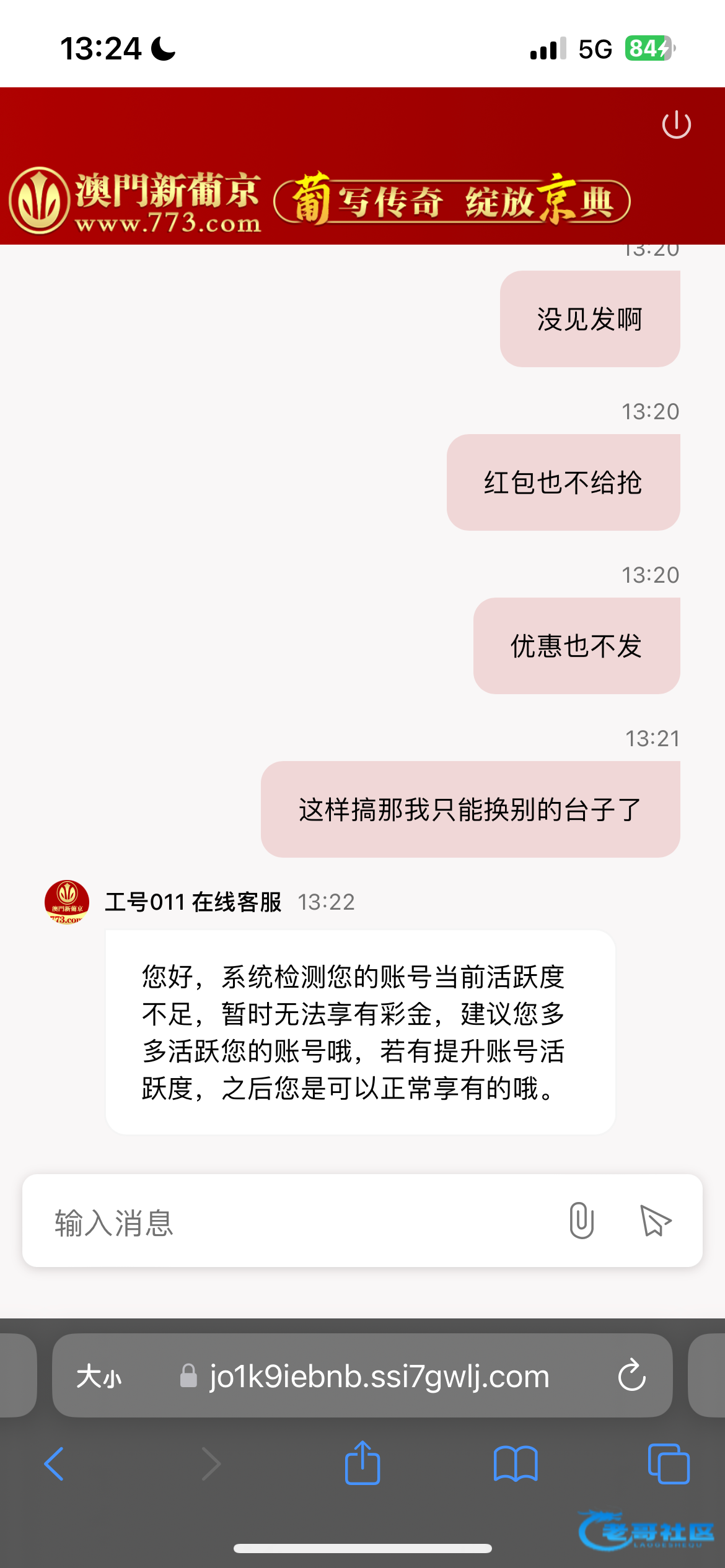Image resolution: width=725 pixels, height=1568 pixels.
Task: Reload the page in Safari
Action: point(631,1376)
